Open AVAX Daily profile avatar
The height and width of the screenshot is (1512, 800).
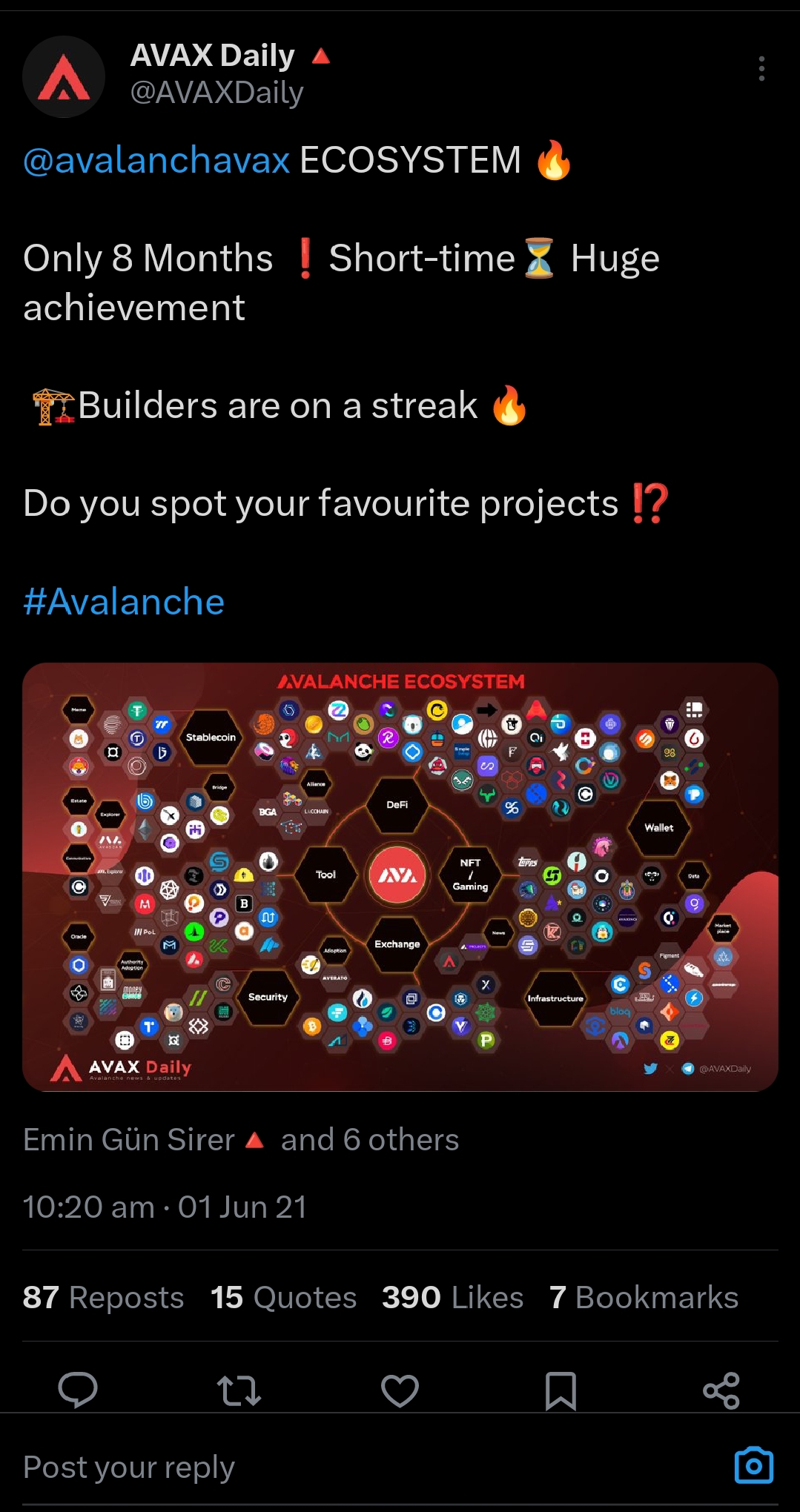pos(64,76)
